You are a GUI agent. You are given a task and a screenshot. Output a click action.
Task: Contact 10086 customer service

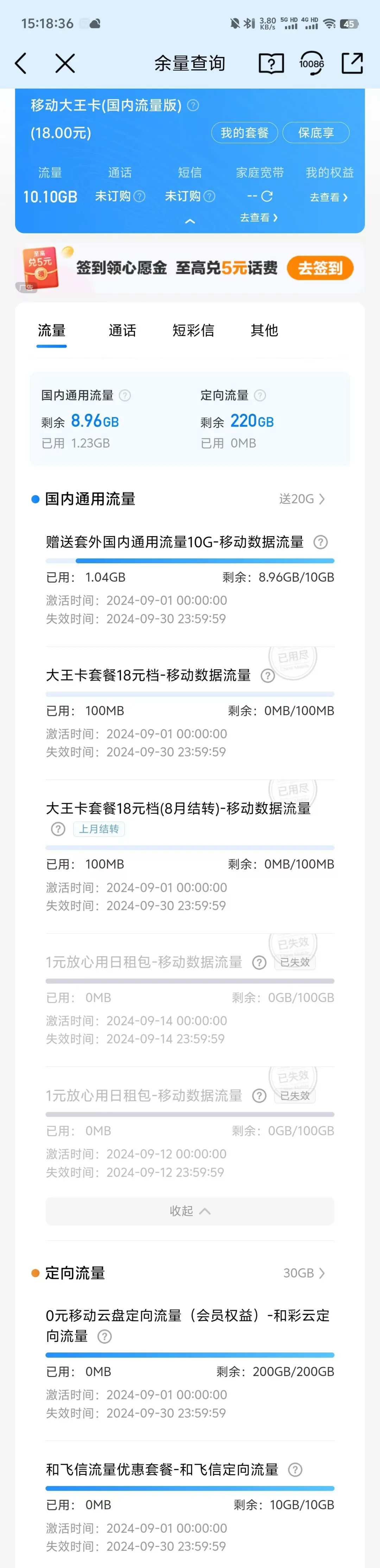click(311, 63)
